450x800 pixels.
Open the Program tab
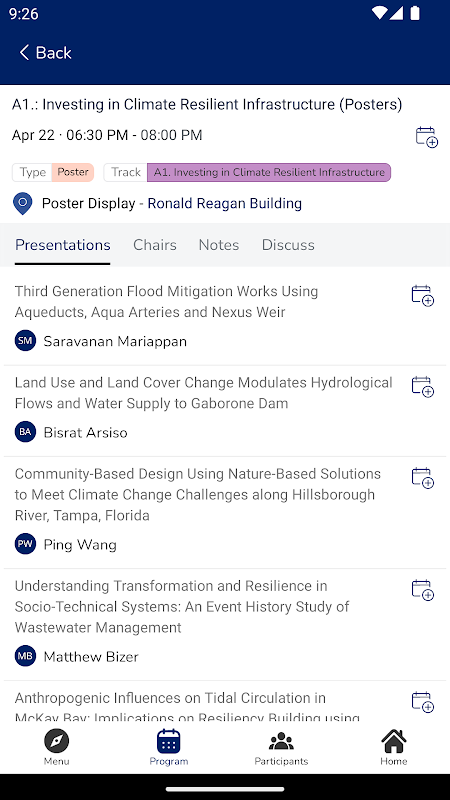(x=169, y=747)
